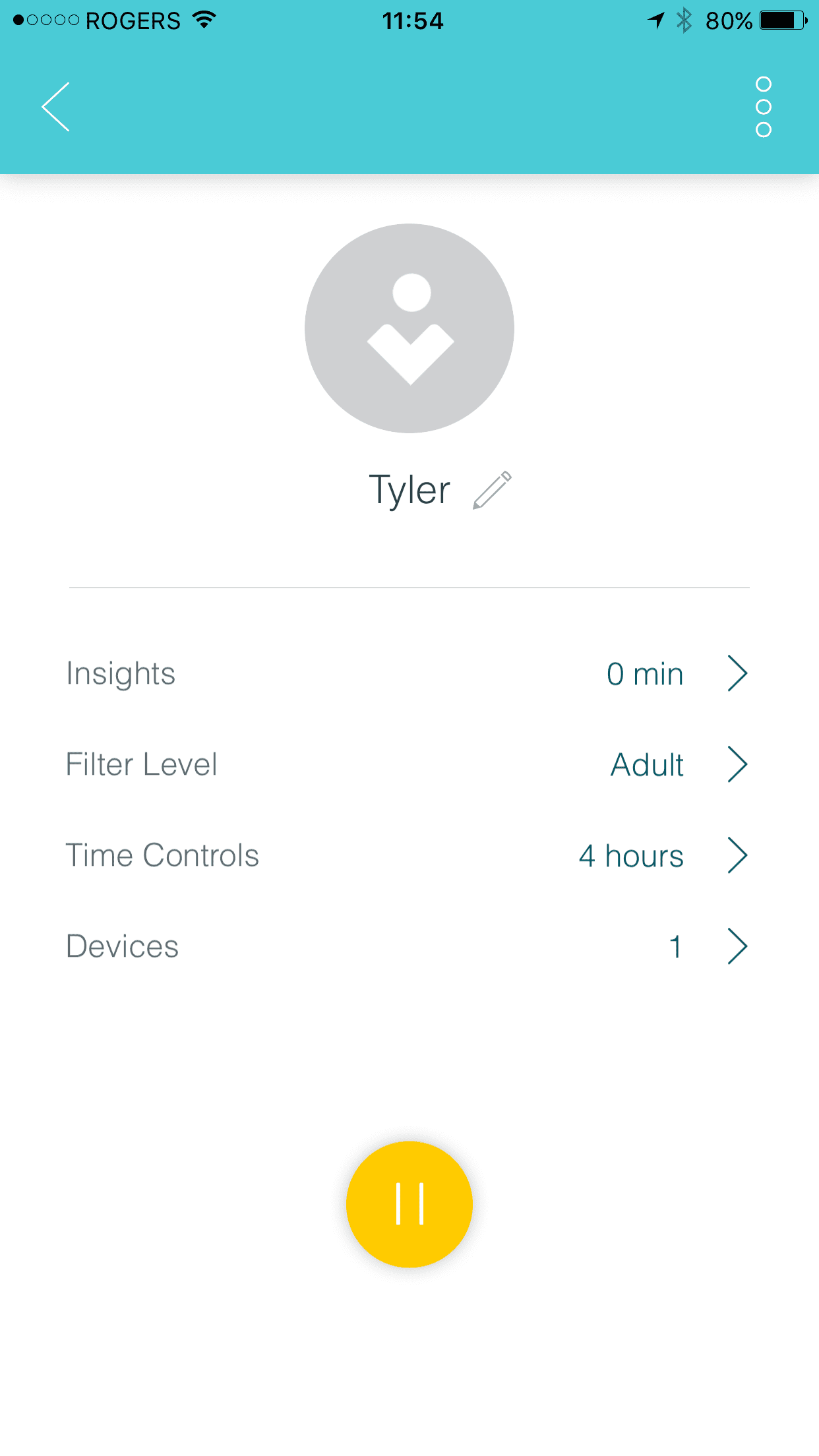The image size is (819, 1456).
Task: Change the Filter Level setting
Action: pos(409,765)
